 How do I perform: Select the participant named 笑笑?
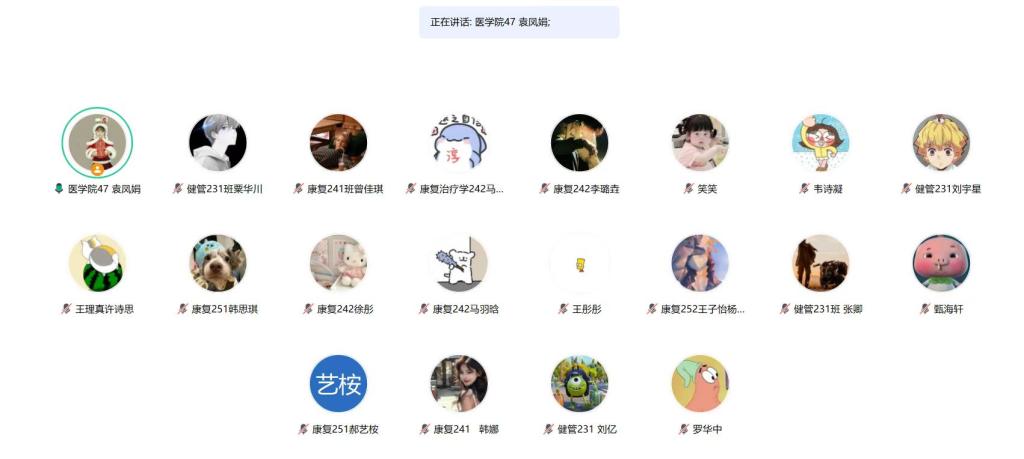tap(700, 143)
